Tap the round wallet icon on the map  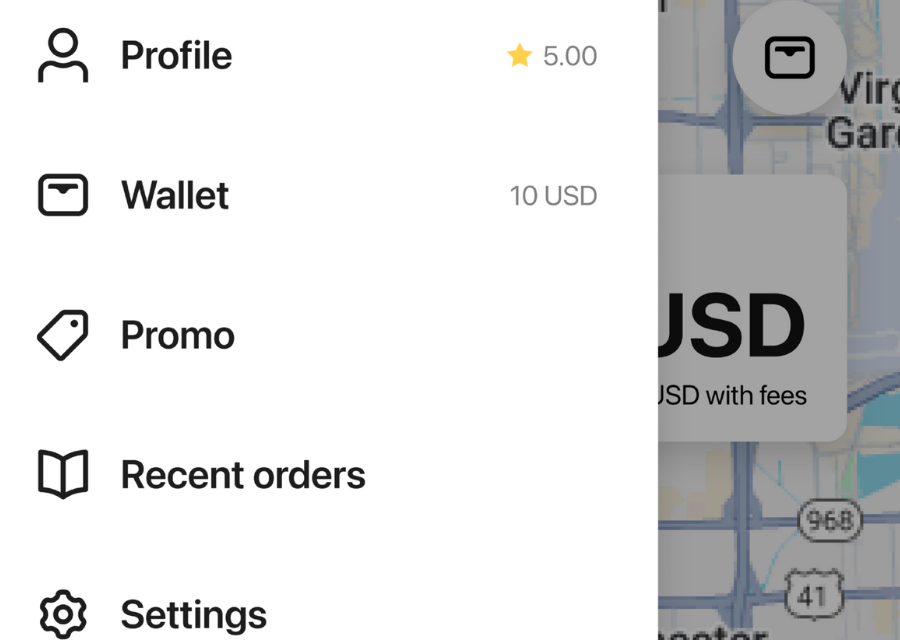coord(789,58)
